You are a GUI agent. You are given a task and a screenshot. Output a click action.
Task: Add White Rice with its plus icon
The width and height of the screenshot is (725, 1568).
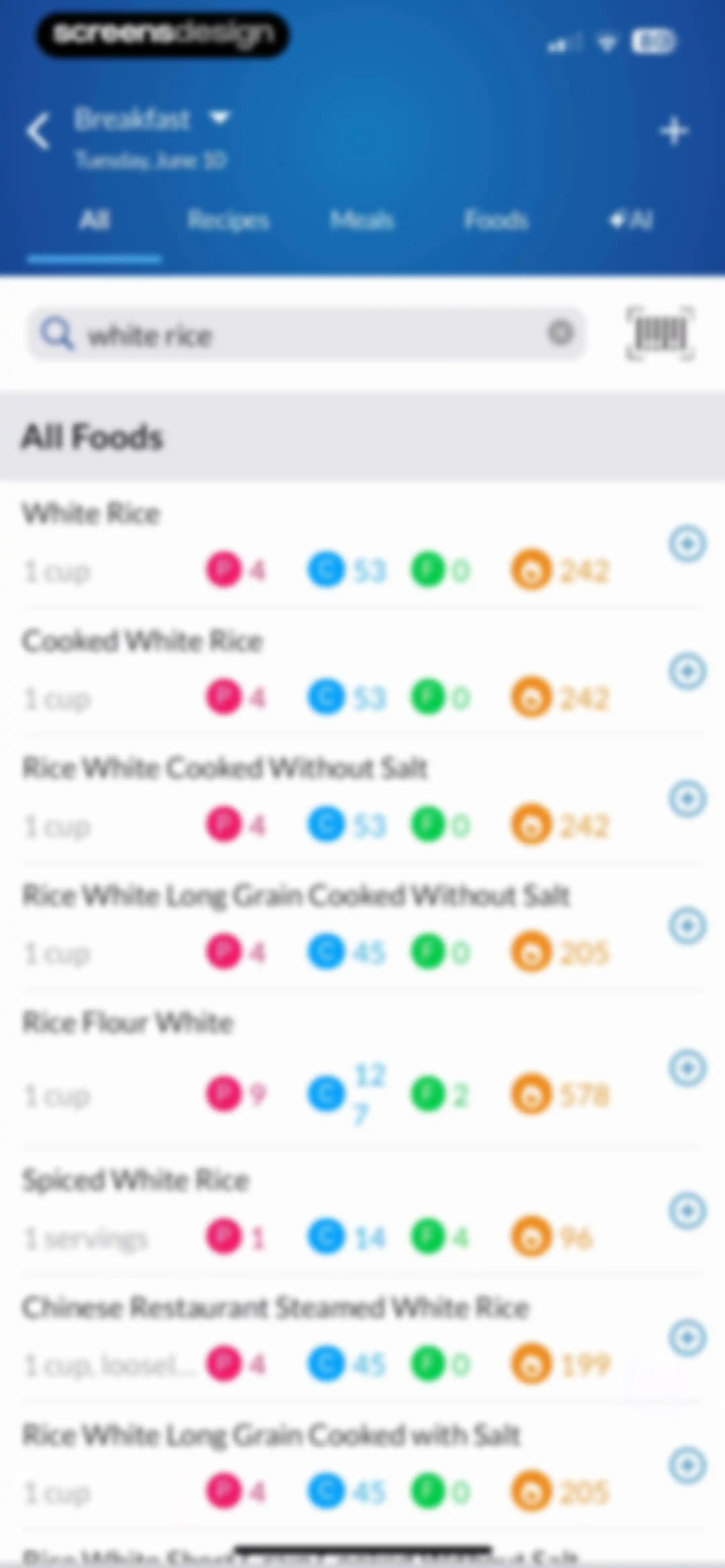click(688, 544)
